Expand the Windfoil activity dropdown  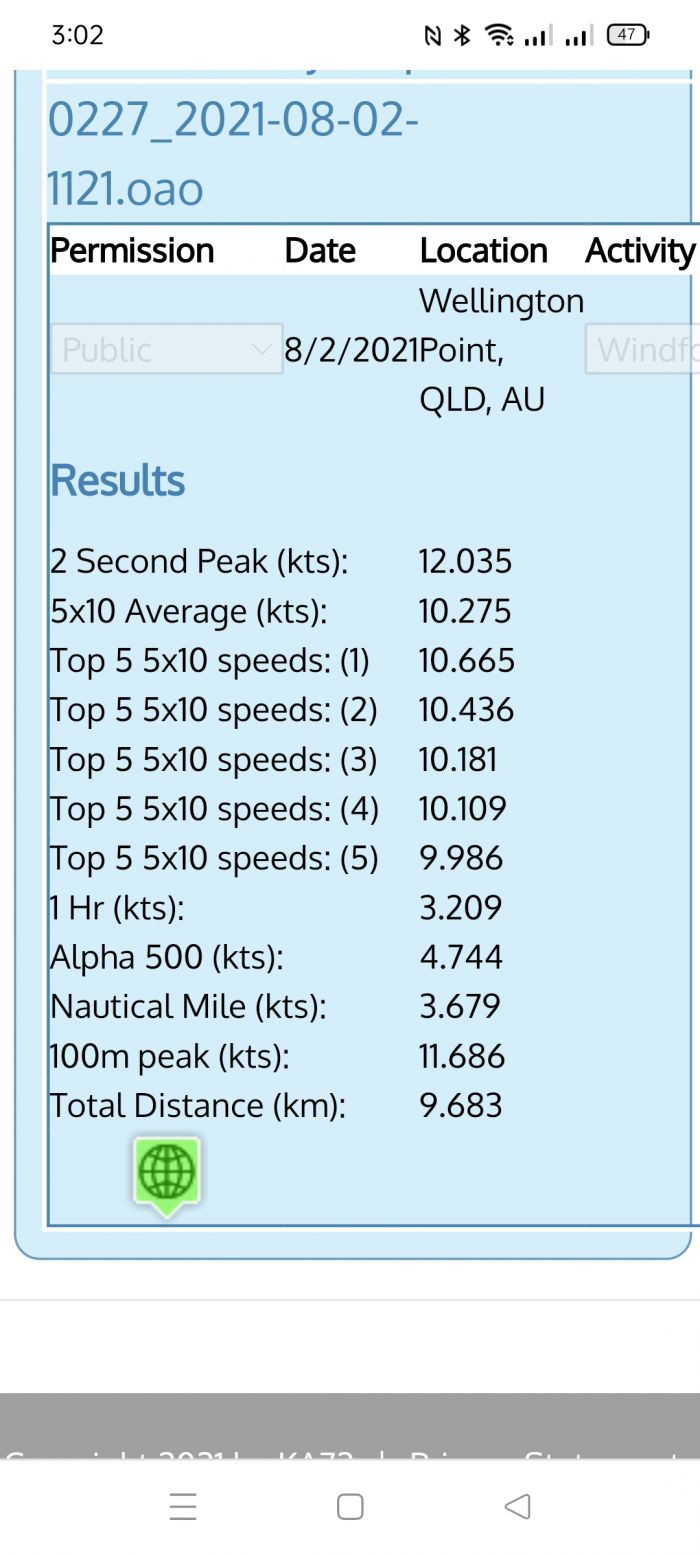point(643,350)
